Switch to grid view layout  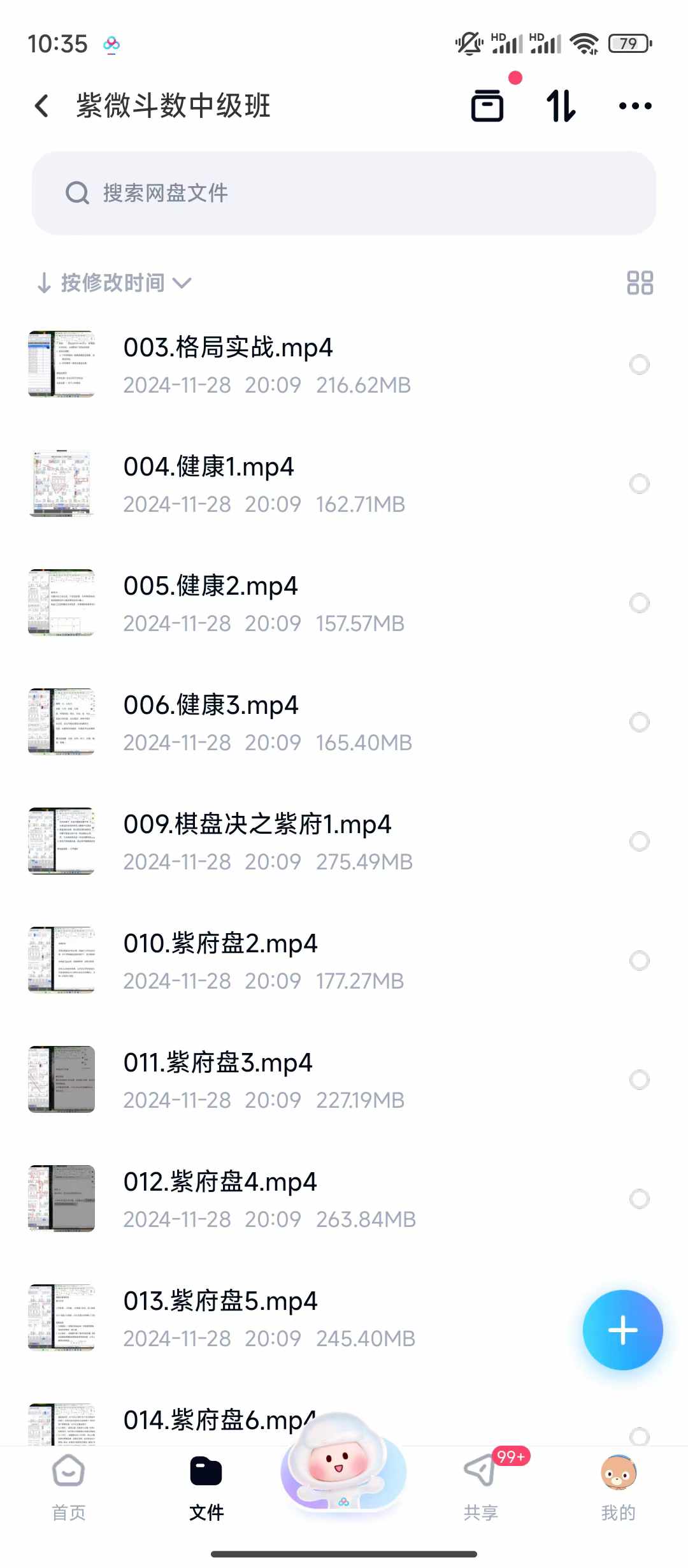(x=640, y=283)
